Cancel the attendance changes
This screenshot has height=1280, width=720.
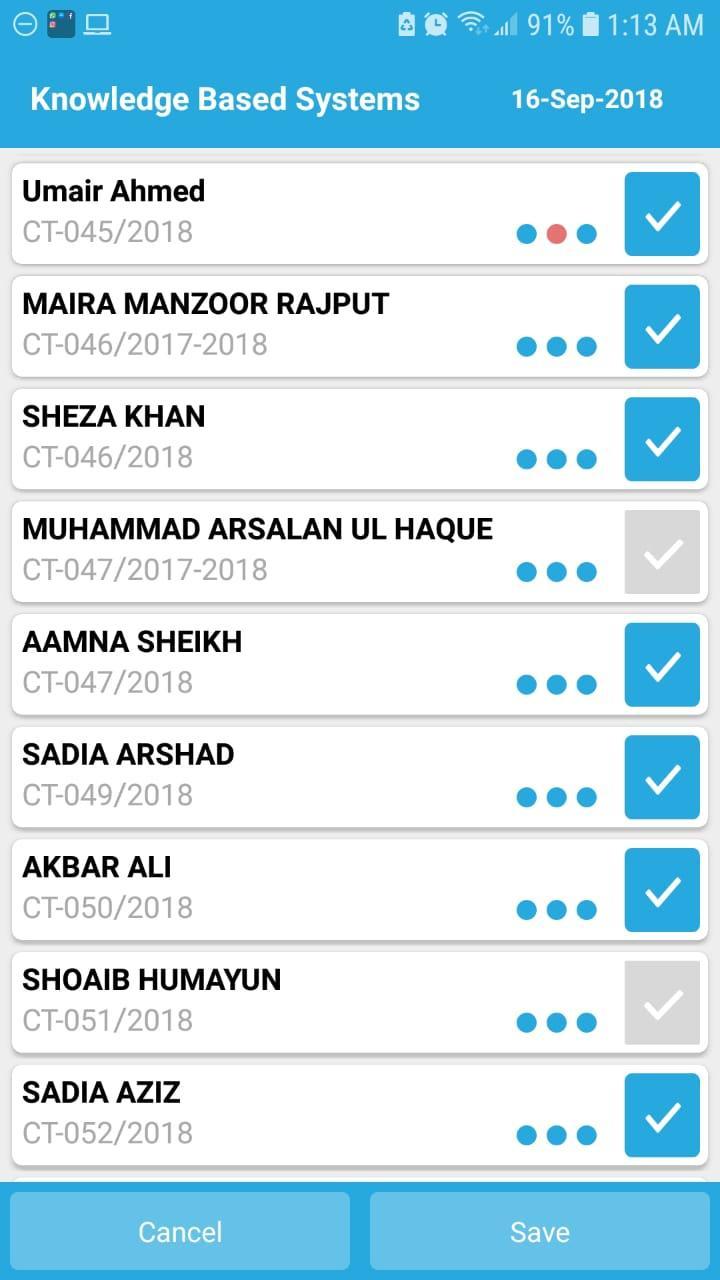click(180, 1231)
